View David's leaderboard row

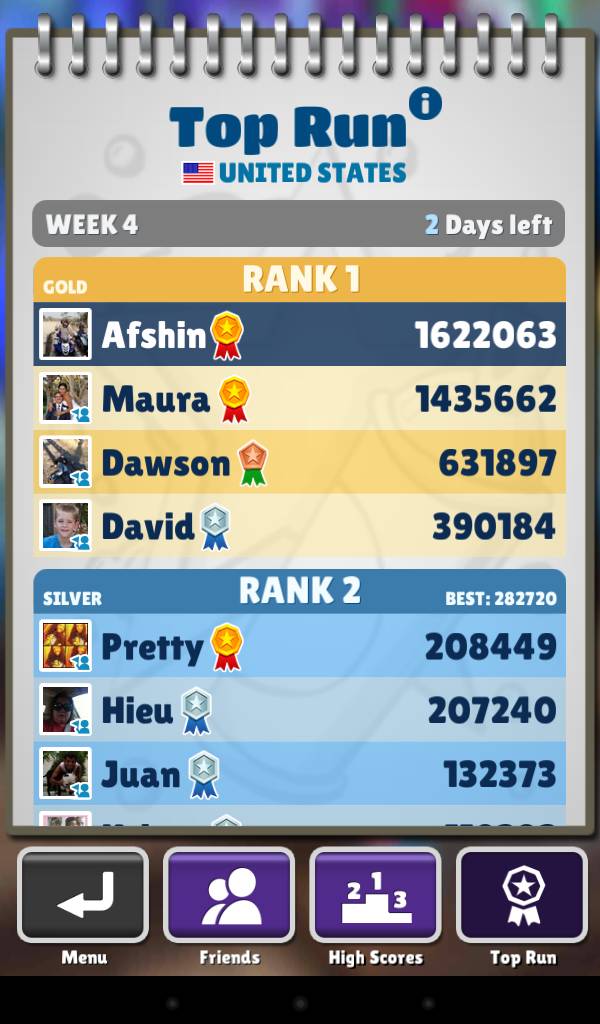point(299,526)
